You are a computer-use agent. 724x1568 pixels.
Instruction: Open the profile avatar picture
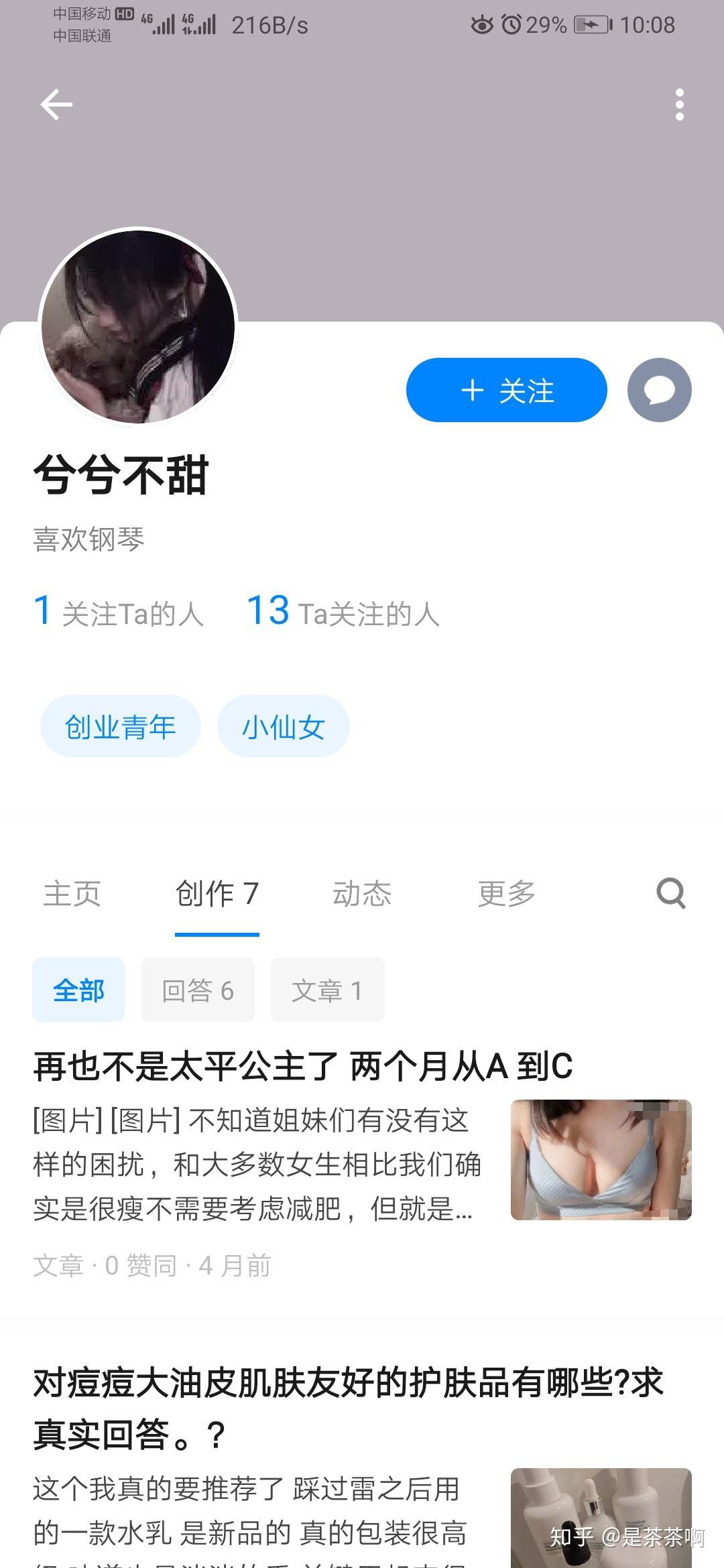138,326
